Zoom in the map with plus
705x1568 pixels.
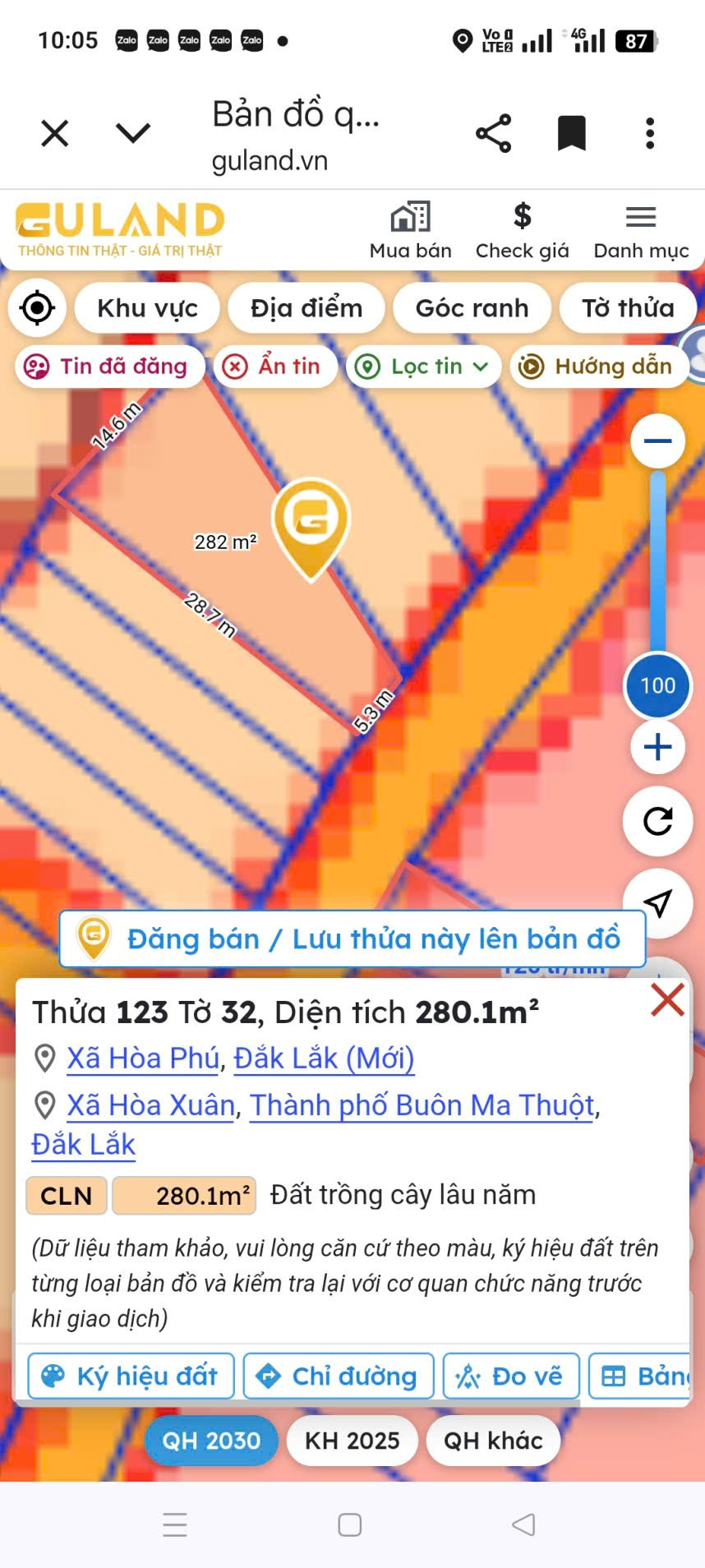click(657, 747)
